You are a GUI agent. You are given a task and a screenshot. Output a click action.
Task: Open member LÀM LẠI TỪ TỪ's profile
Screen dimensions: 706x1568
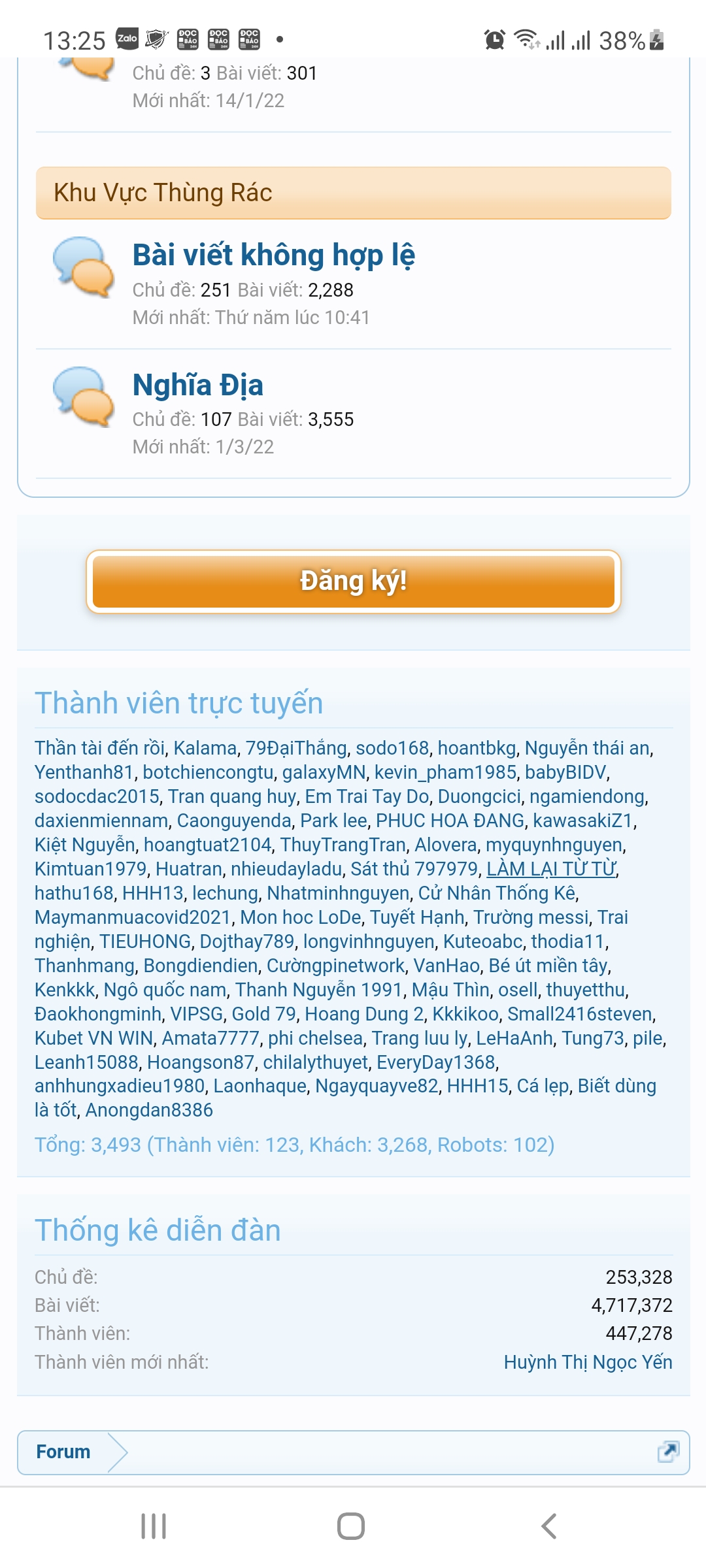[551, 868]
